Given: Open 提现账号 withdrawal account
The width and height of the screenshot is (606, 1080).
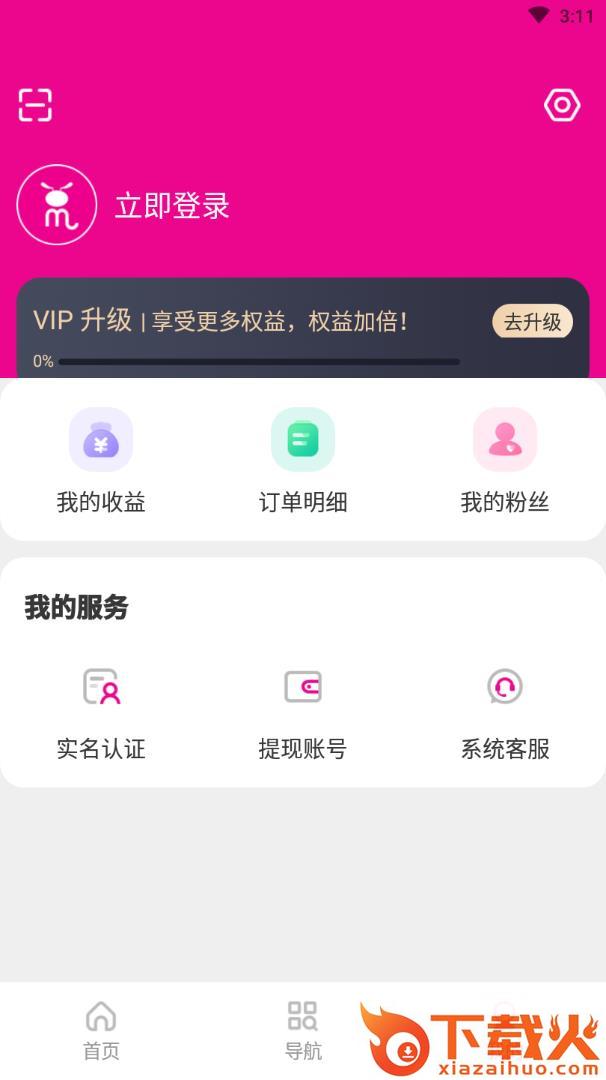Looking at the screenshot, I should (303, 712).
